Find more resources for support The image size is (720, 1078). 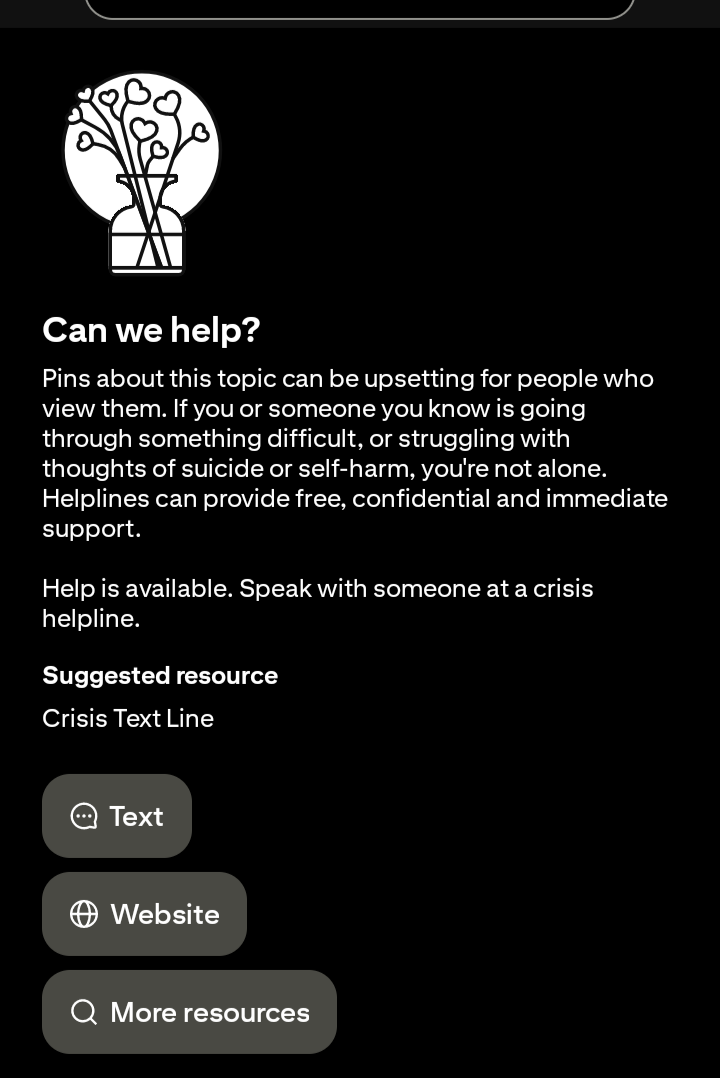coord(189,1012)
